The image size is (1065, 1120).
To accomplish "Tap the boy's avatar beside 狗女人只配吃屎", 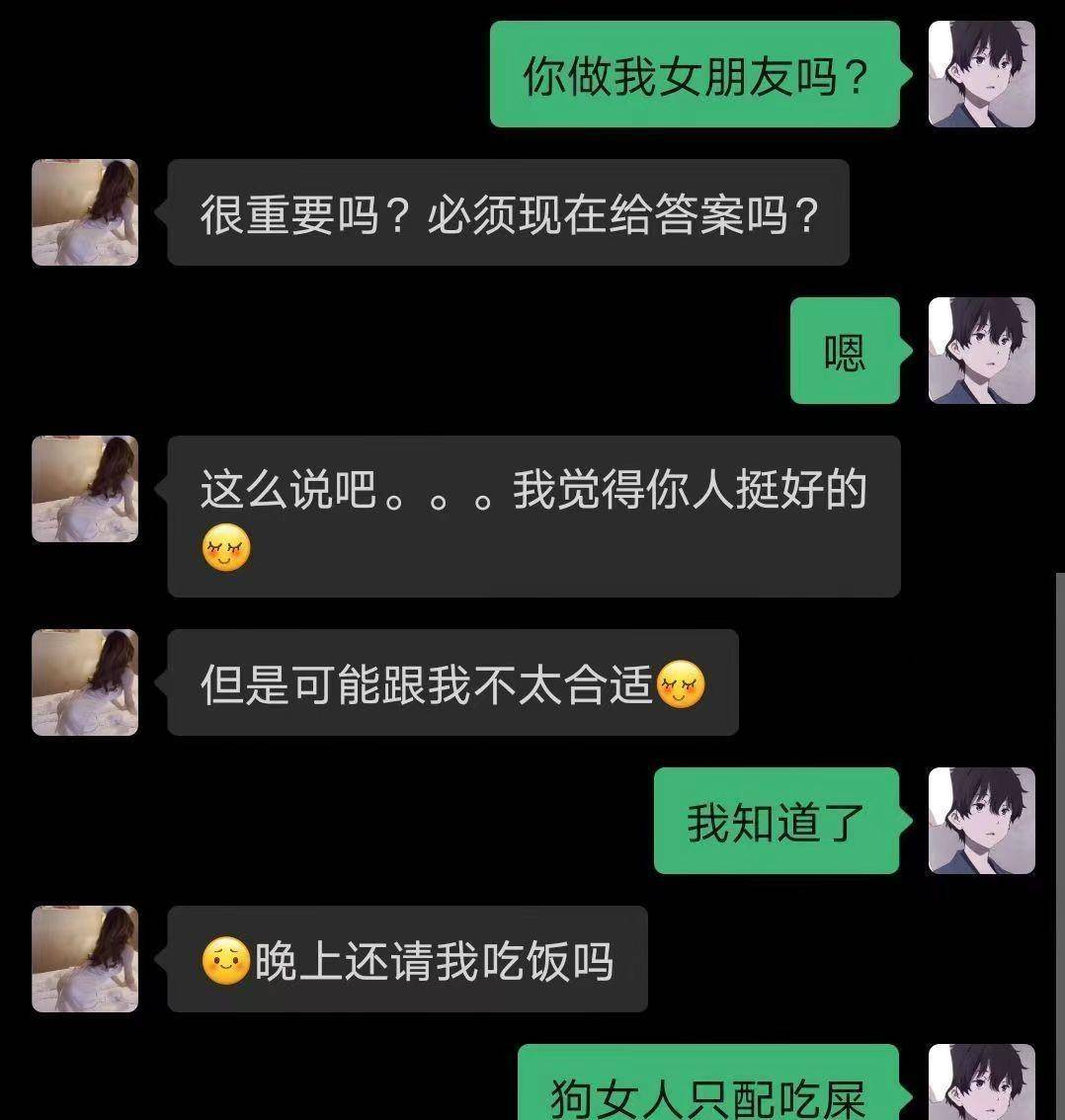I will (982, 1086).
